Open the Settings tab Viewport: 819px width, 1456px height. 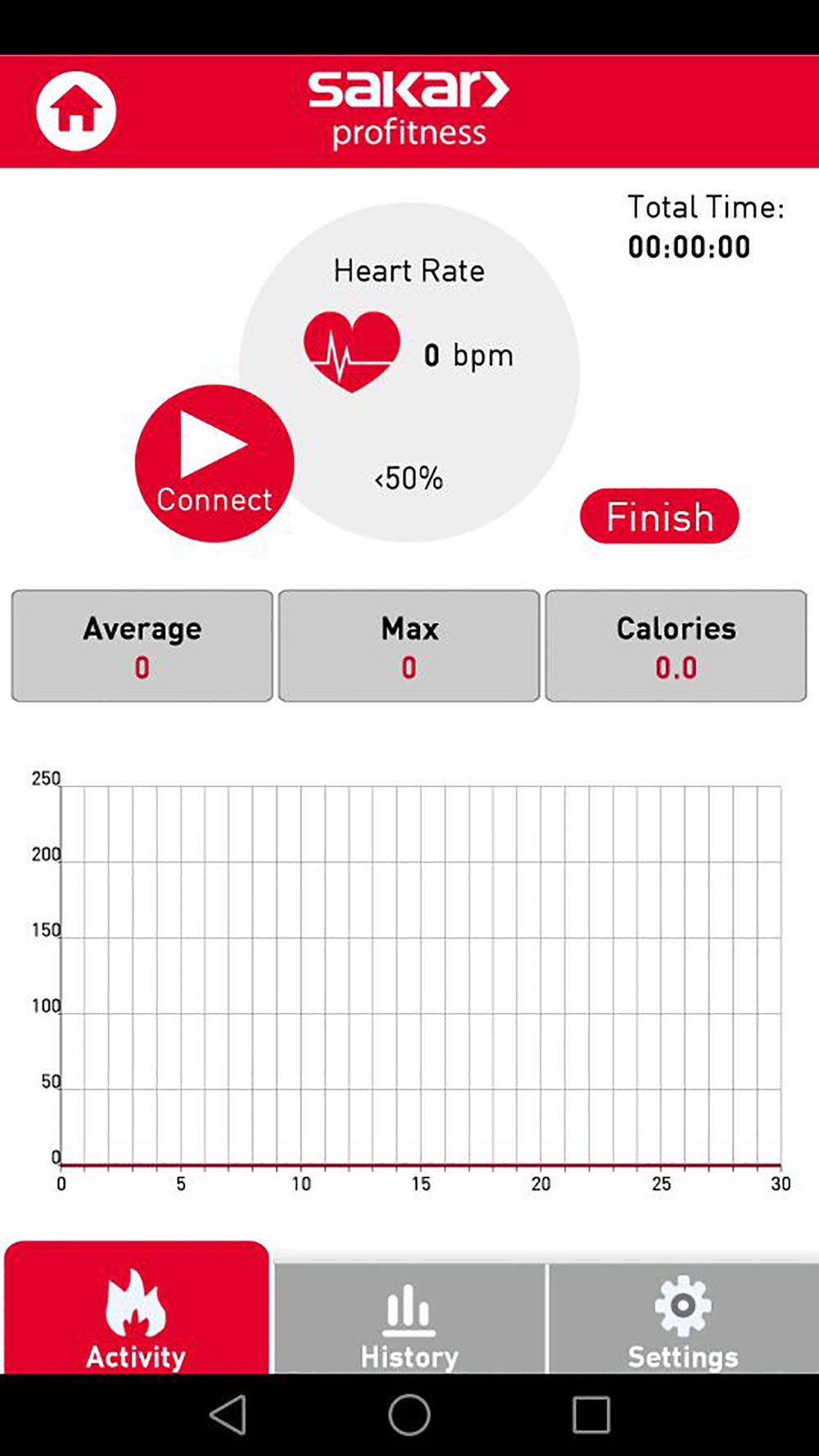click(683, 1320)
